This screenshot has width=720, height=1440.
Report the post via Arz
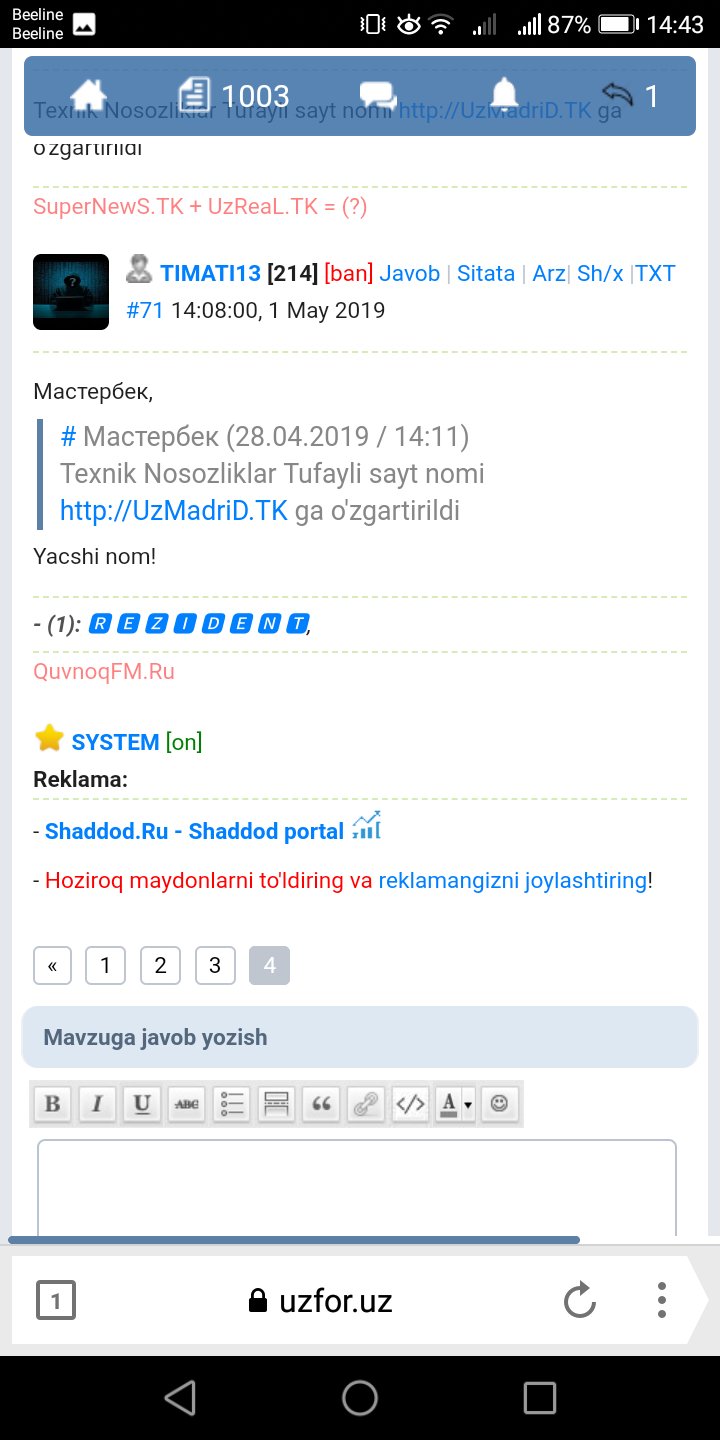click(x=548, y=273)
